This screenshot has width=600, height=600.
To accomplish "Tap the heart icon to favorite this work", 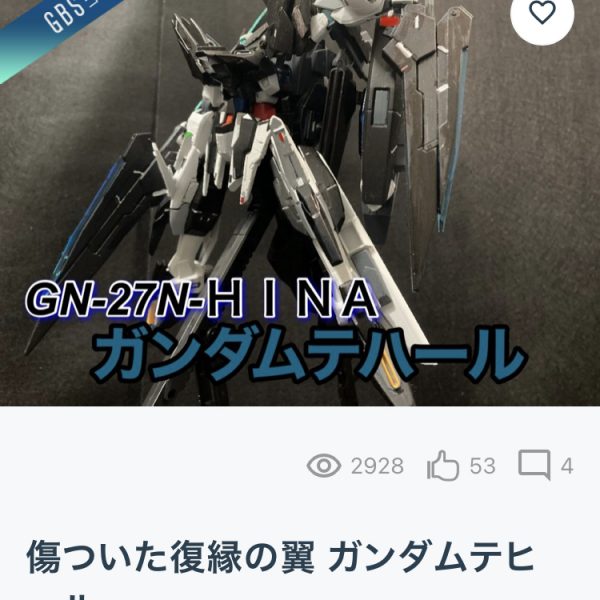I will coord(541,14).
